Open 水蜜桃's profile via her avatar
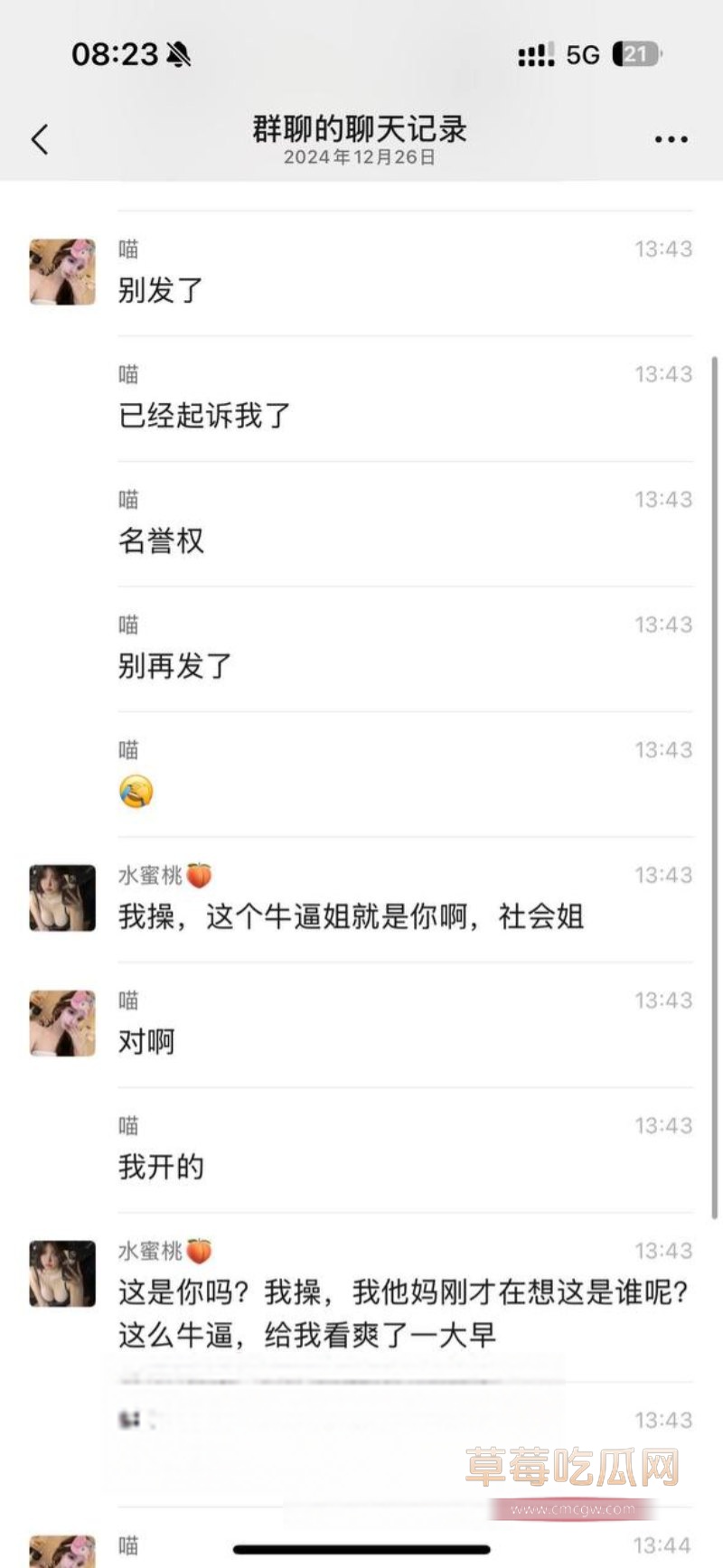The image size is (723, 1568). [x=61, y=897]
